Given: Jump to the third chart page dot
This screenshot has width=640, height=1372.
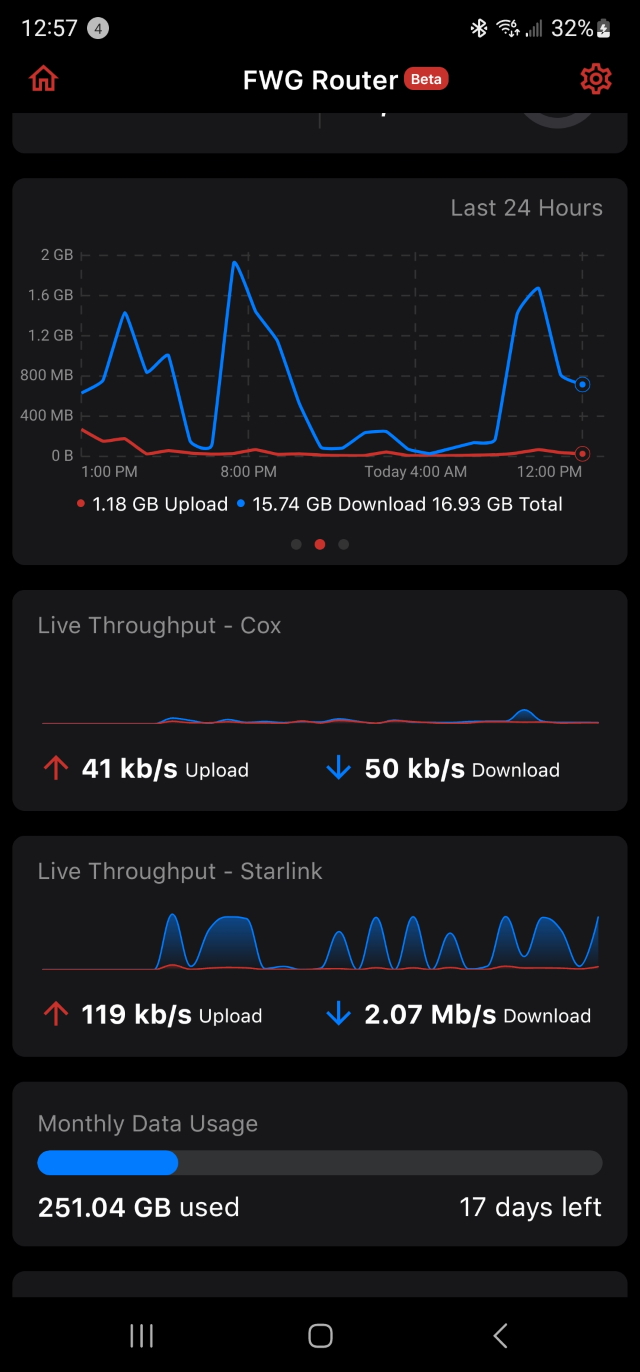Looking at the screenshot, I should [x=344, y=544].
